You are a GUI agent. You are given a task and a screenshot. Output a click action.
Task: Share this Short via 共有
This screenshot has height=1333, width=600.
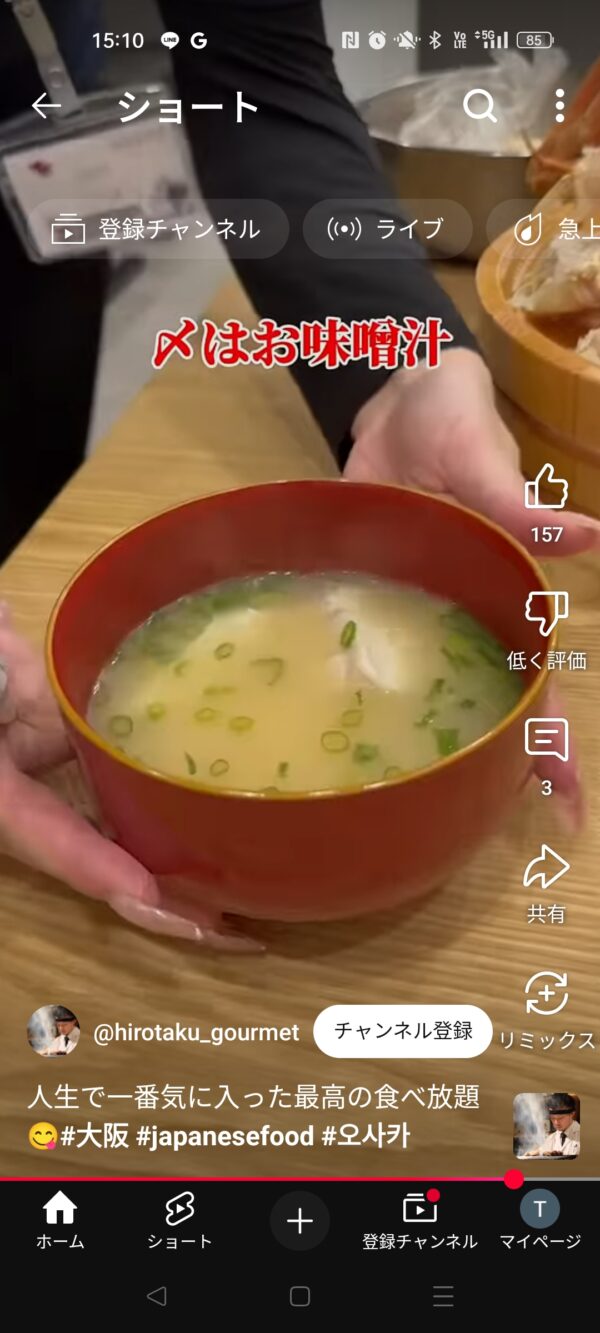pos(546,868)
